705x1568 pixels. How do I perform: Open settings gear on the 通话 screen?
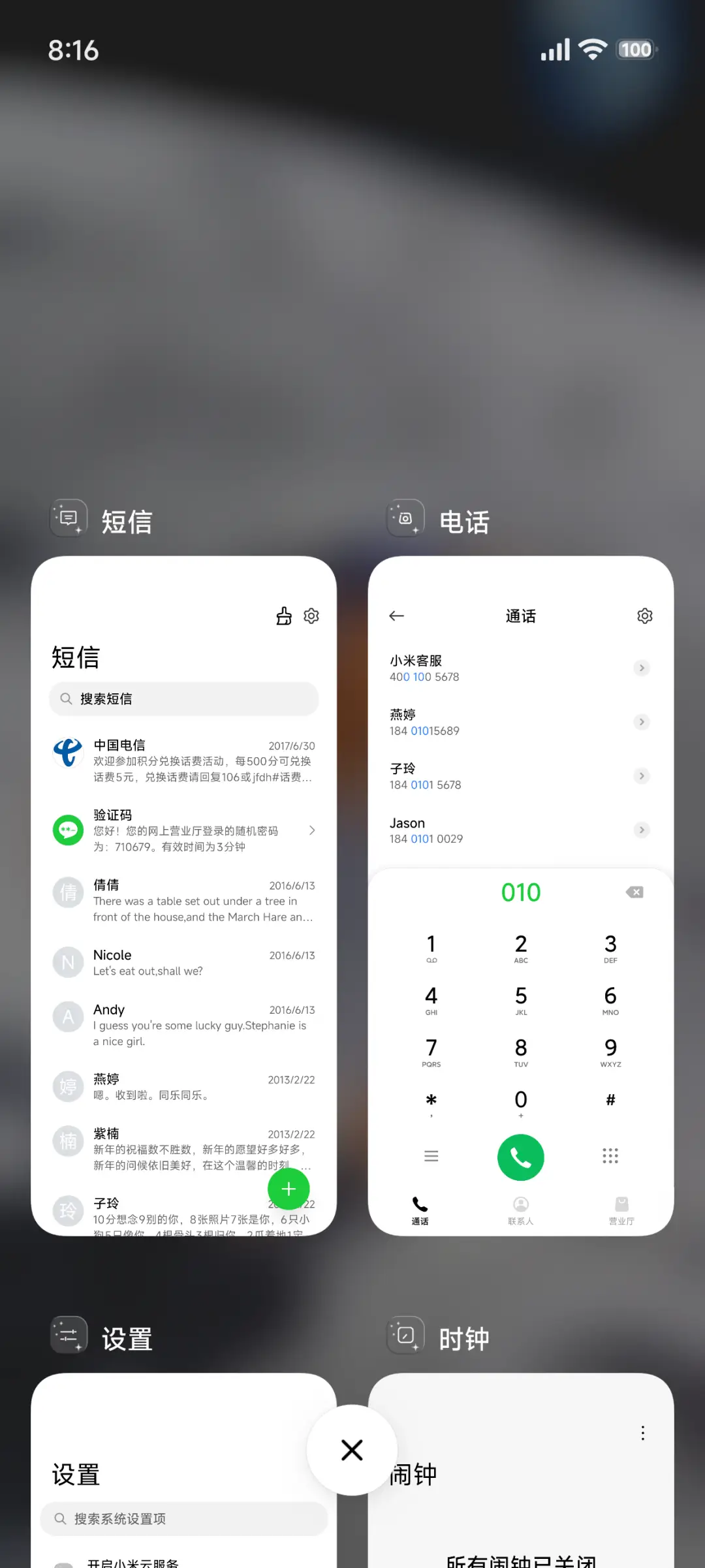(x=644, y=616)
